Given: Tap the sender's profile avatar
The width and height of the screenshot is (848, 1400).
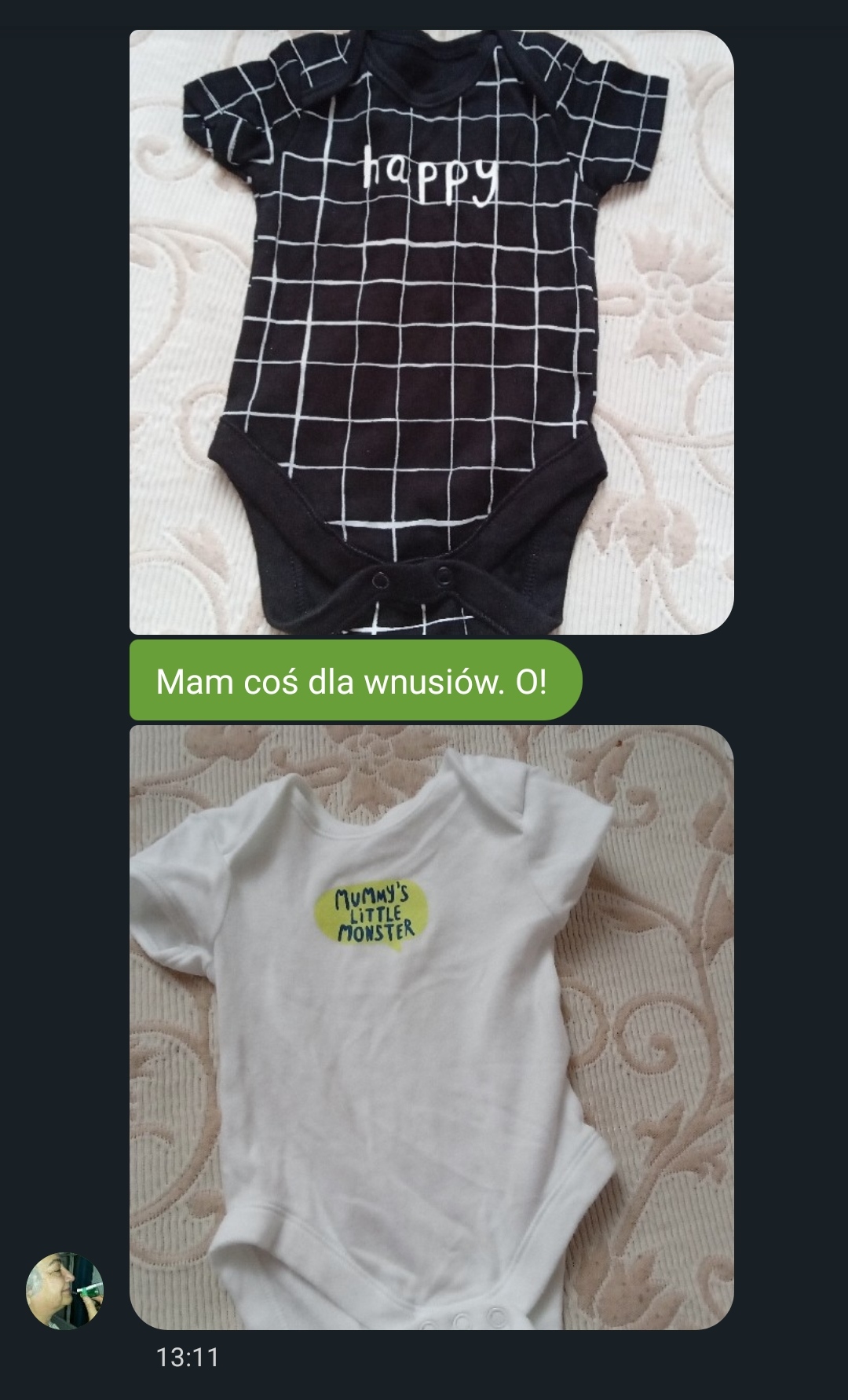Looking at the screenshot, I should (65, 1291).
